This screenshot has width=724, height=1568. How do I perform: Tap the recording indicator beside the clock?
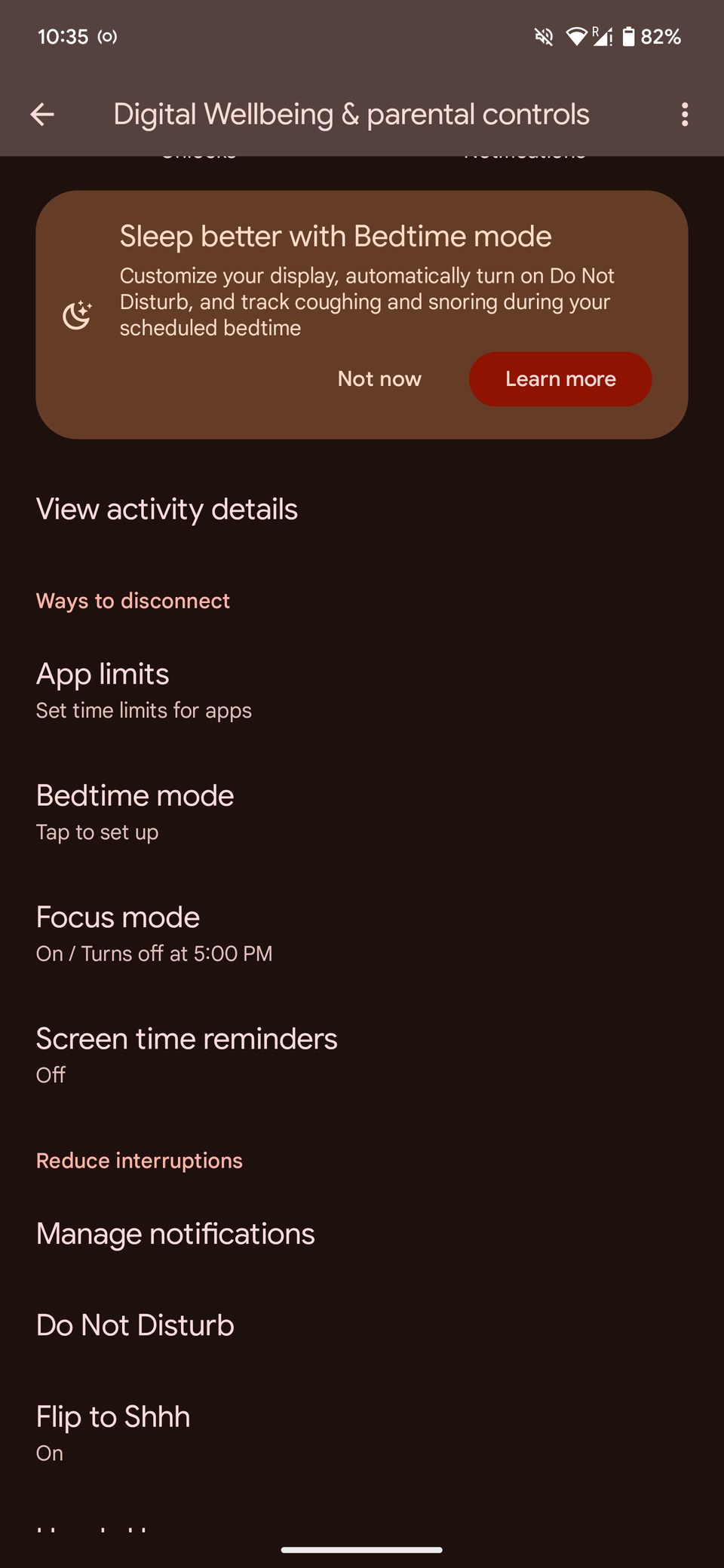[x=106, y=36]
